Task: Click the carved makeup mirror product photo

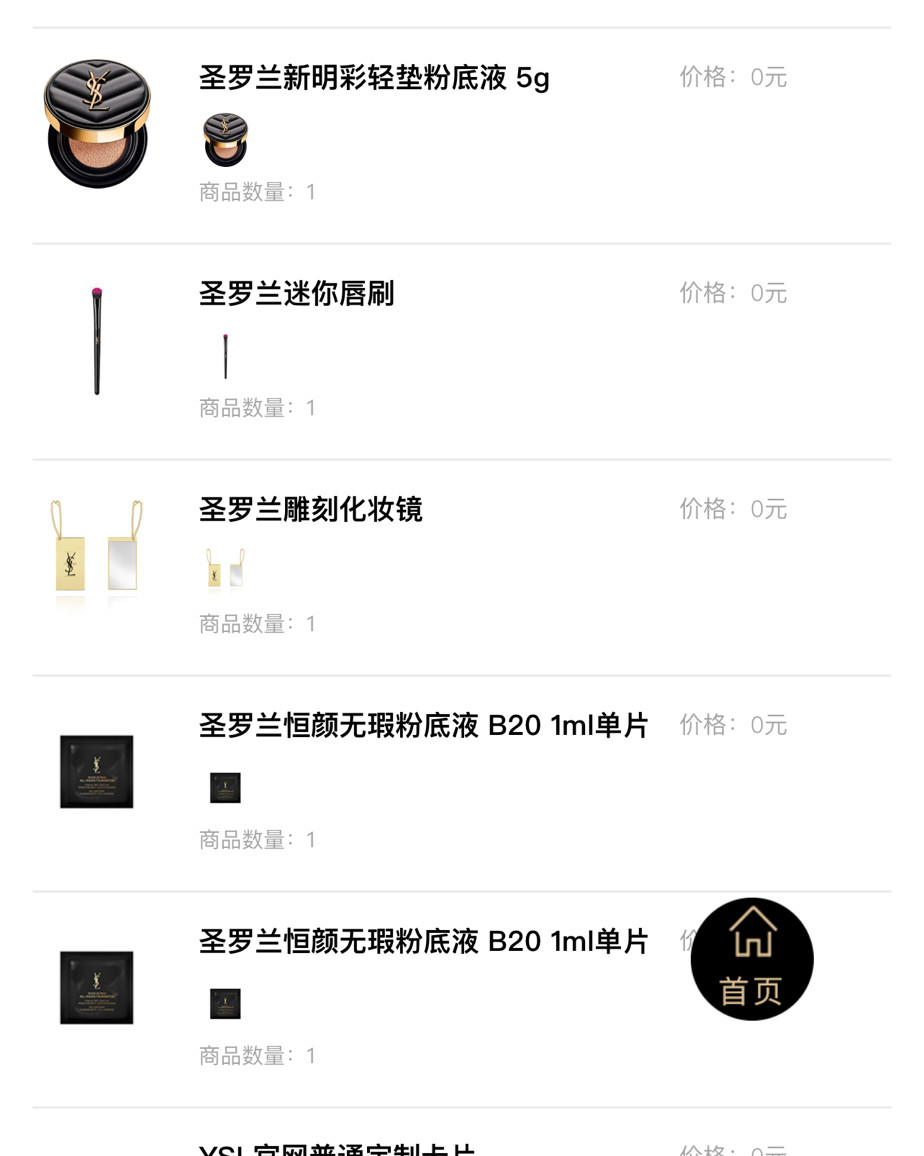Action: pos(96,545)
